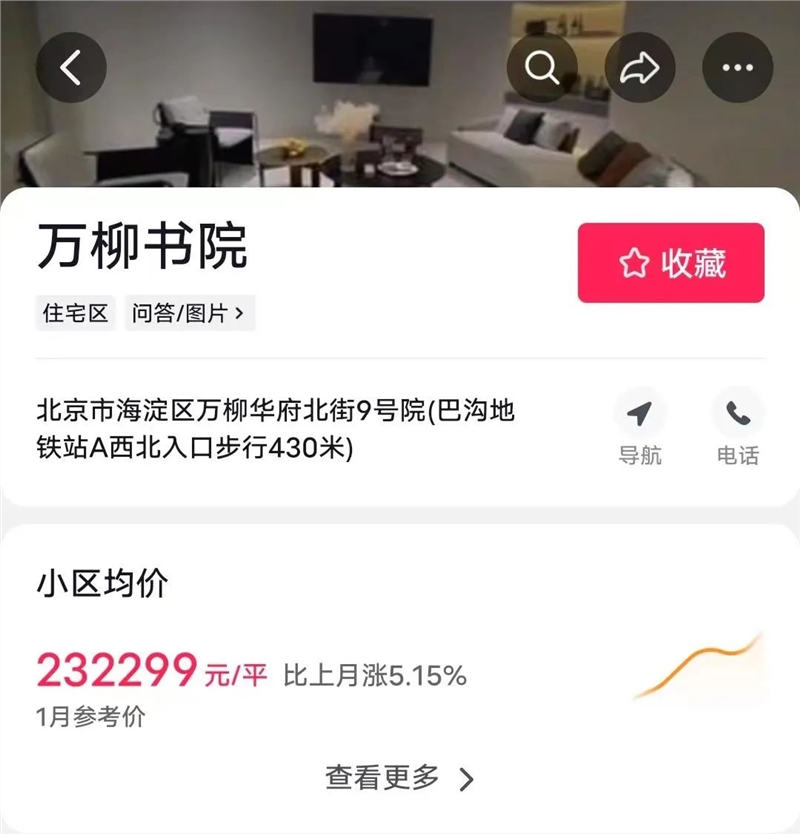This screenshot has height=834, width=800.
Task: Tap the 住宅区 tag
Action: 75,313
